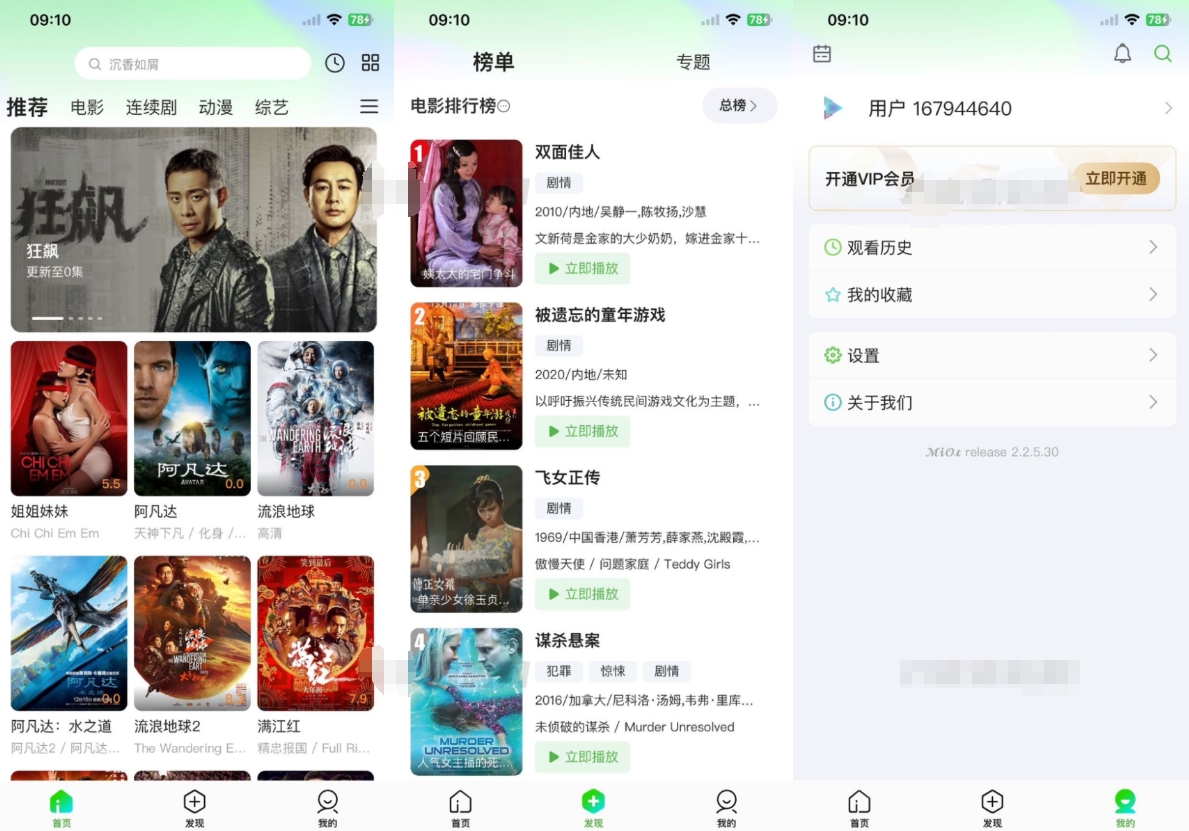The image size is (1189, 831).
Task: Open the channel list hamburger menu
Action: tap(369, 107)
